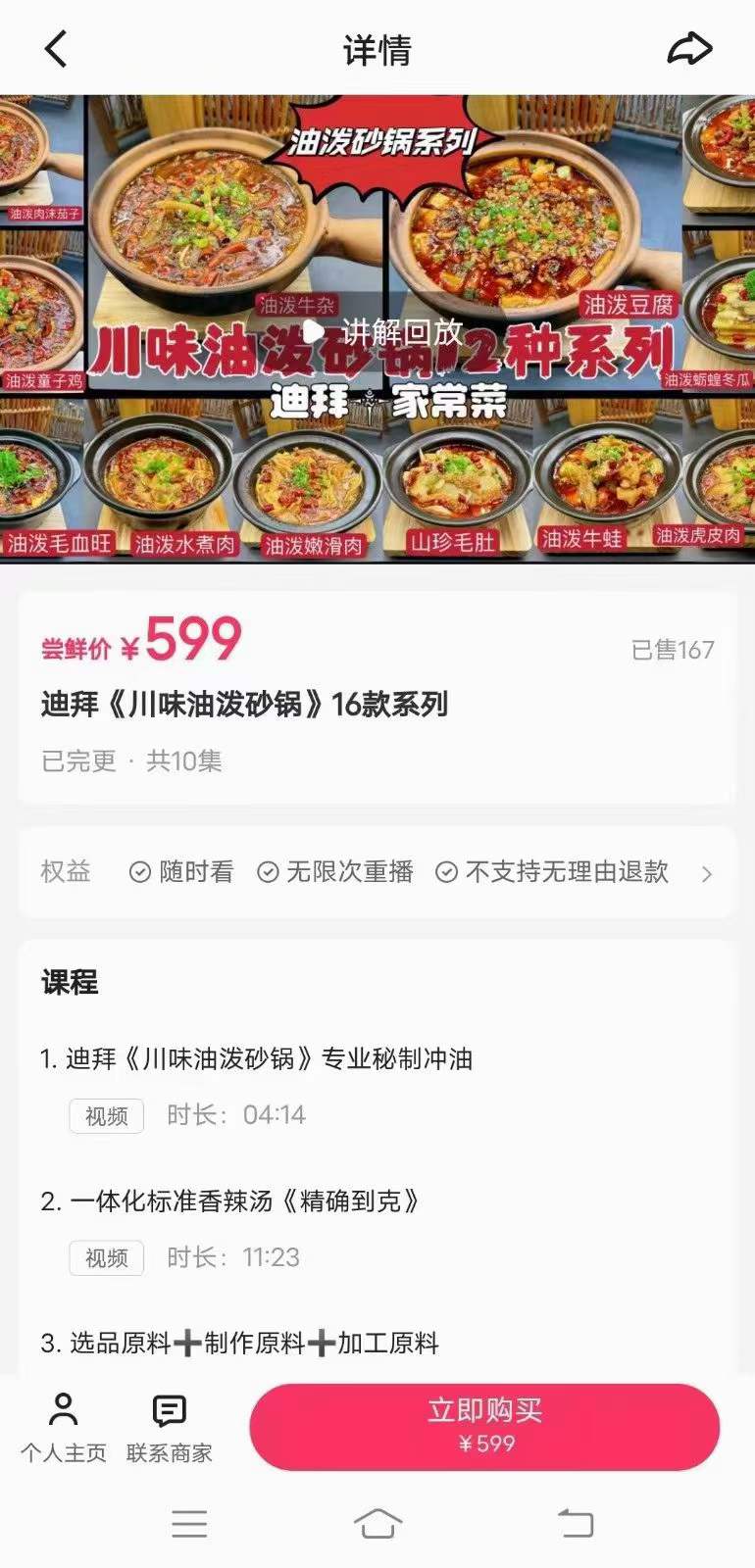The height and width of the screenshot is (1568, 755).
Task: Check the 不支持无理由退款 refund checkmark
Action: click(x=448, y=872)
